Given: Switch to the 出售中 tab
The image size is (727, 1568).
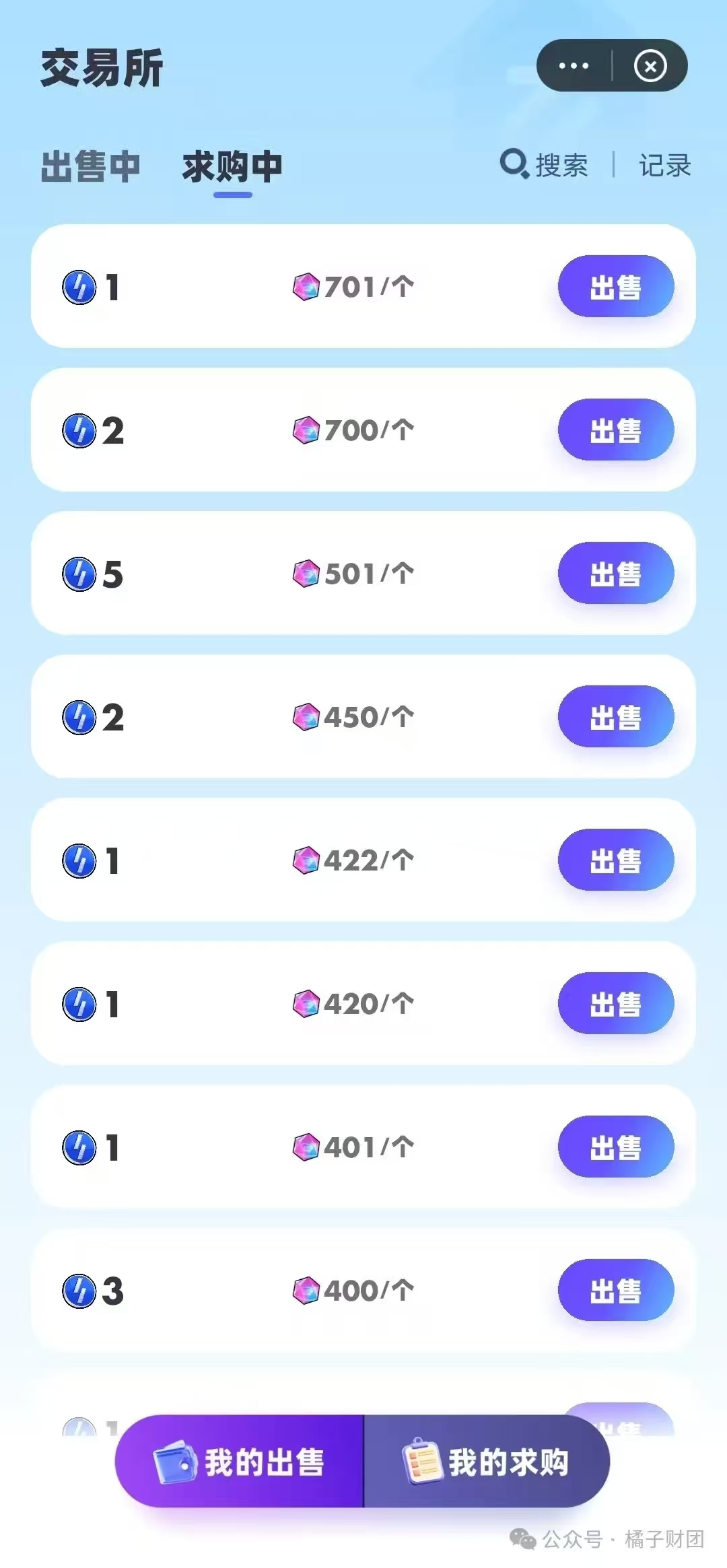Looking at the screenshot, I should [90, 167].
